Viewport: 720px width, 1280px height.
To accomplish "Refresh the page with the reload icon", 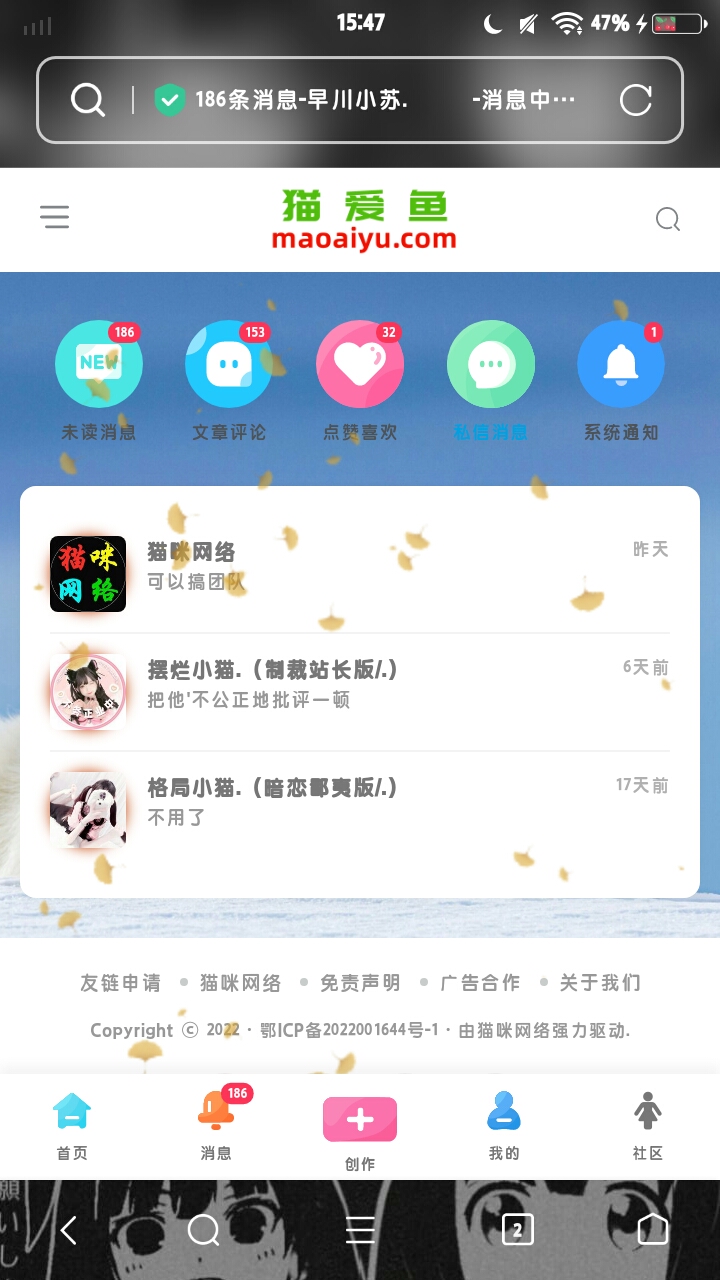I will click(x=637, y=100).
